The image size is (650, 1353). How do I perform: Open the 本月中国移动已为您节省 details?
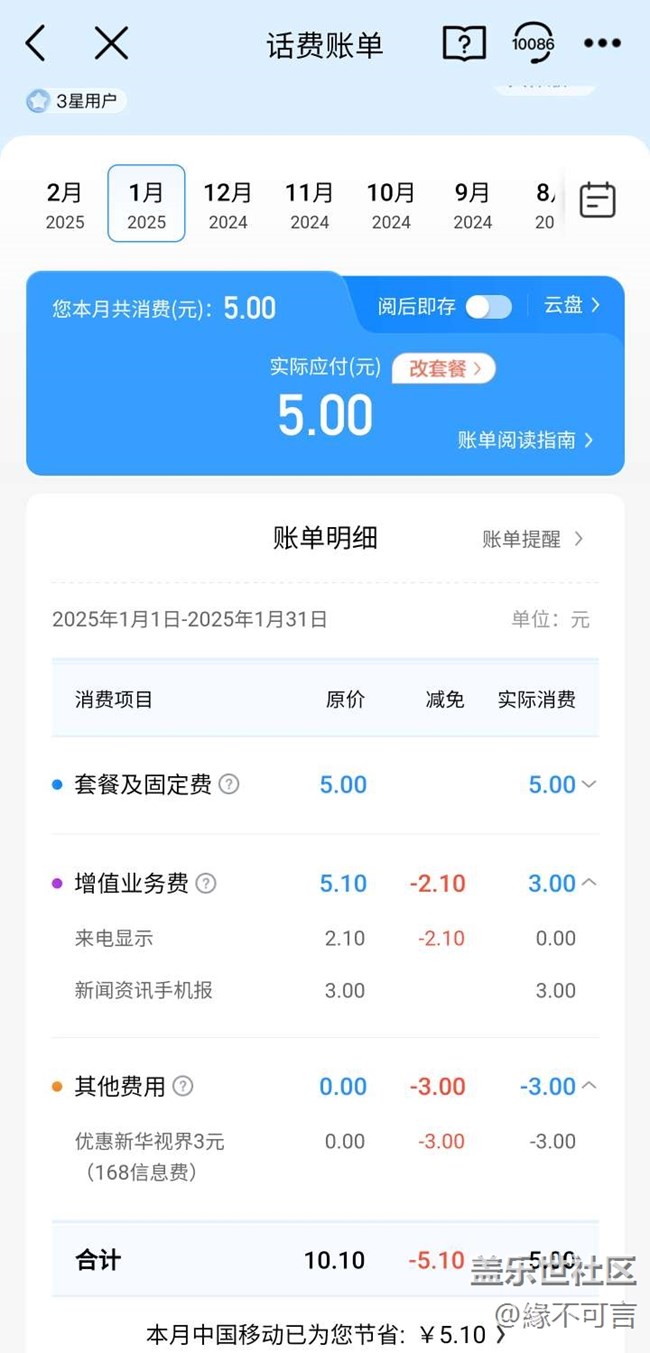[326, 1334]
